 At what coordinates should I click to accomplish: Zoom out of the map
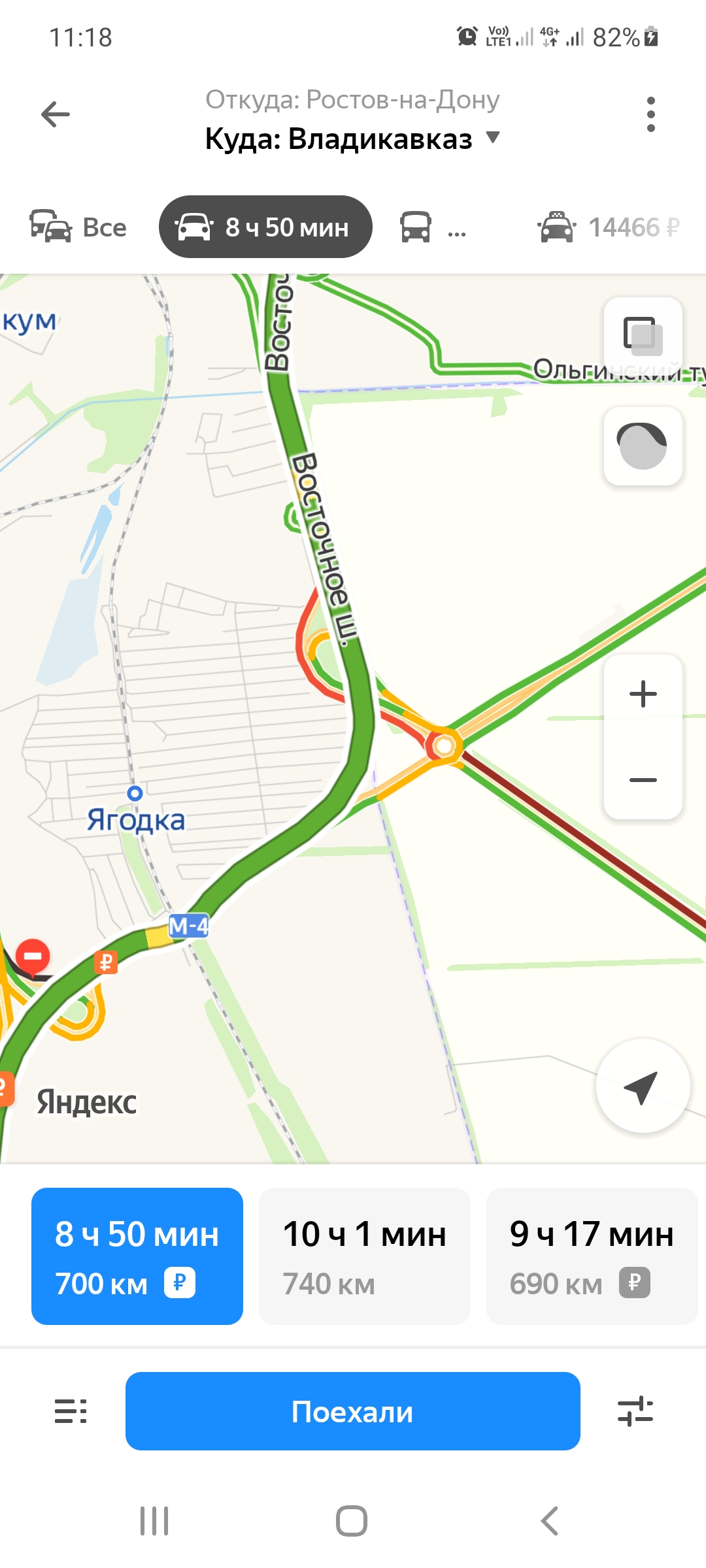tap(643, 780)
